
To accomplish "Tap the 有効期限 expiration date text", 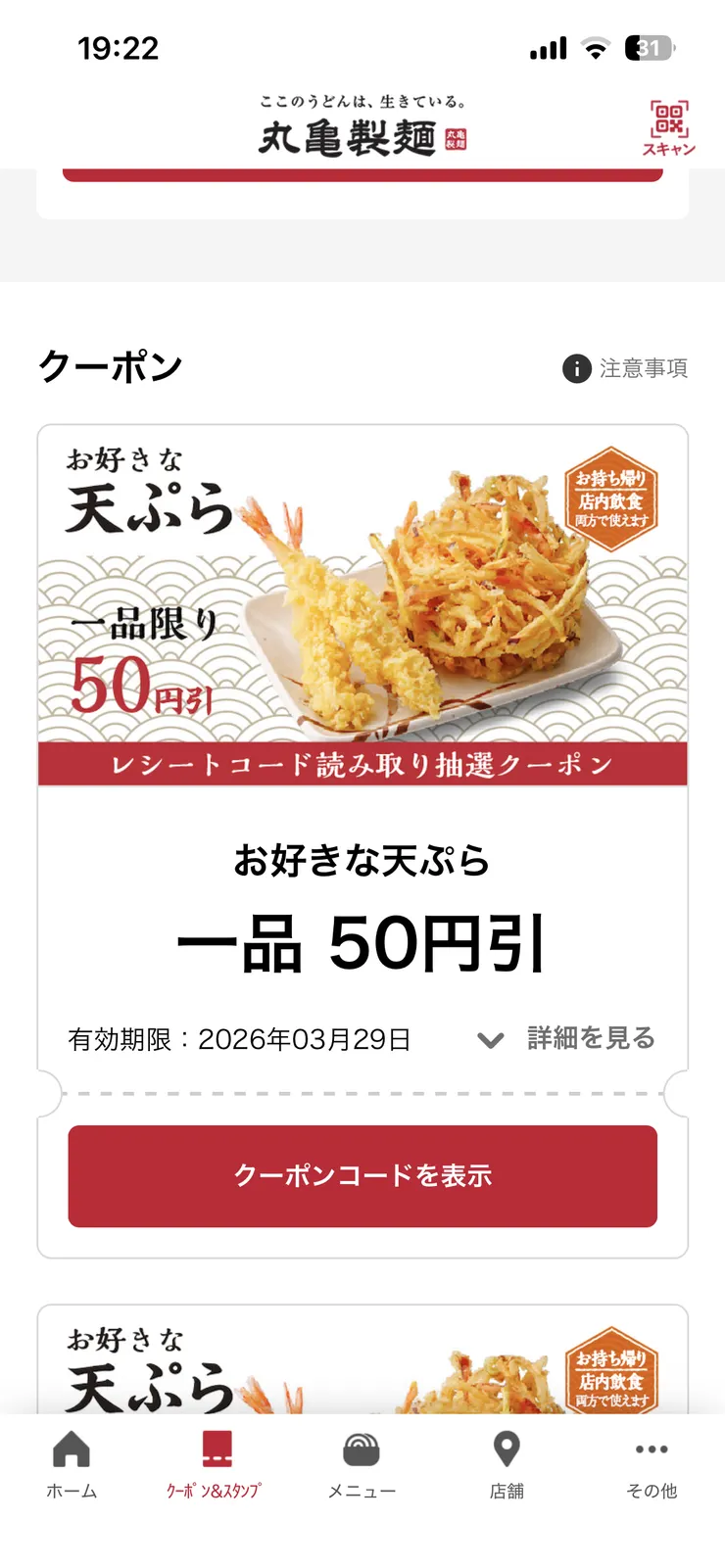I will pos(240,1039).
